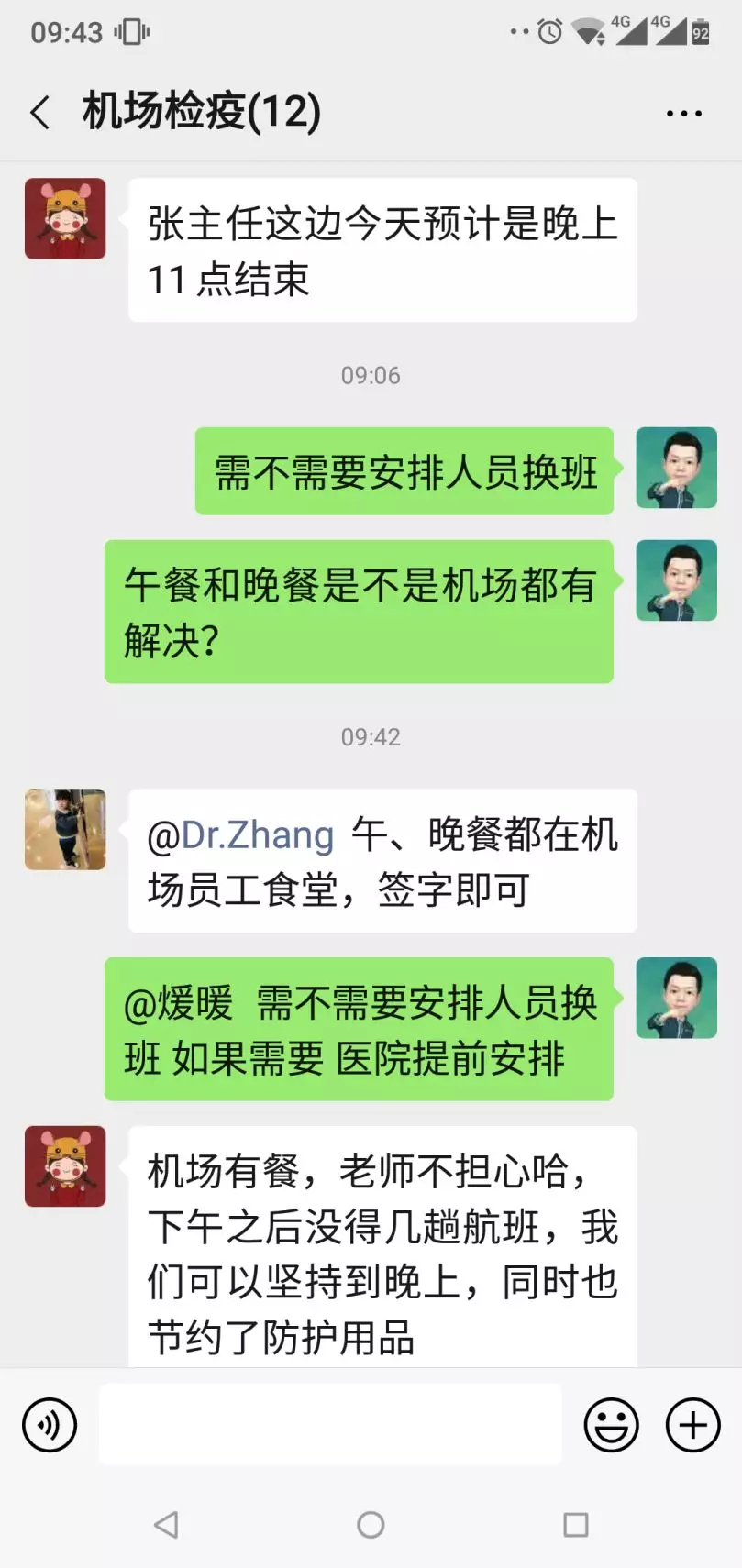The height and width of the screenshot is (1568, 742).
Task: Go back from the 机场检疫 group chat
Action: coord(40,113)
